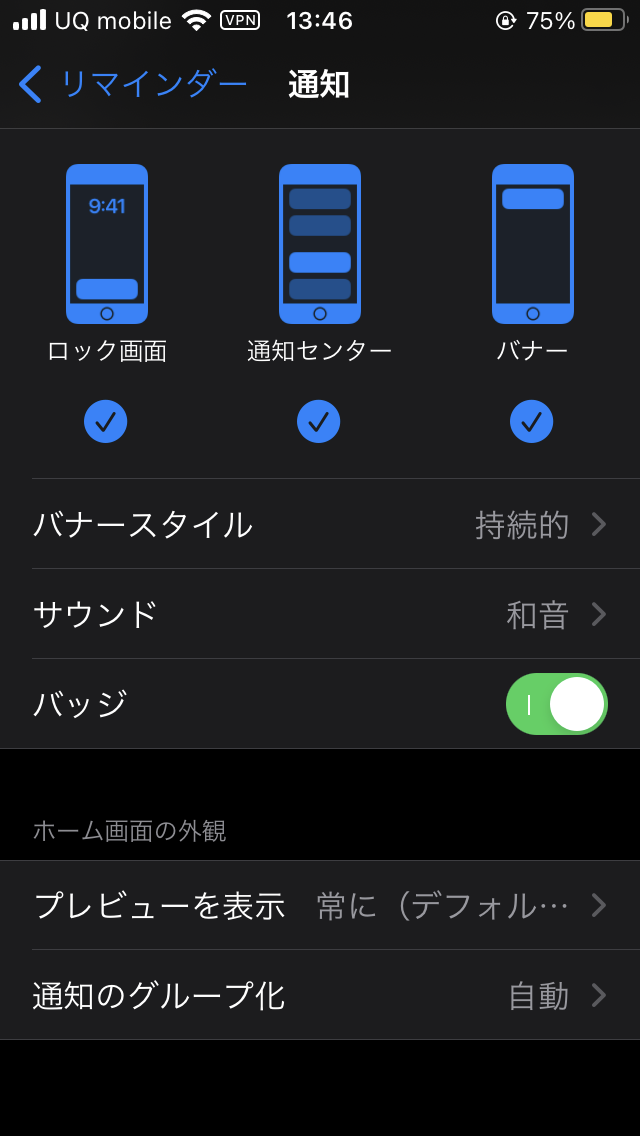Screen dimensions: 640x1136
Task: Uncheck バナー notification alerts
Action: (532, 421)
